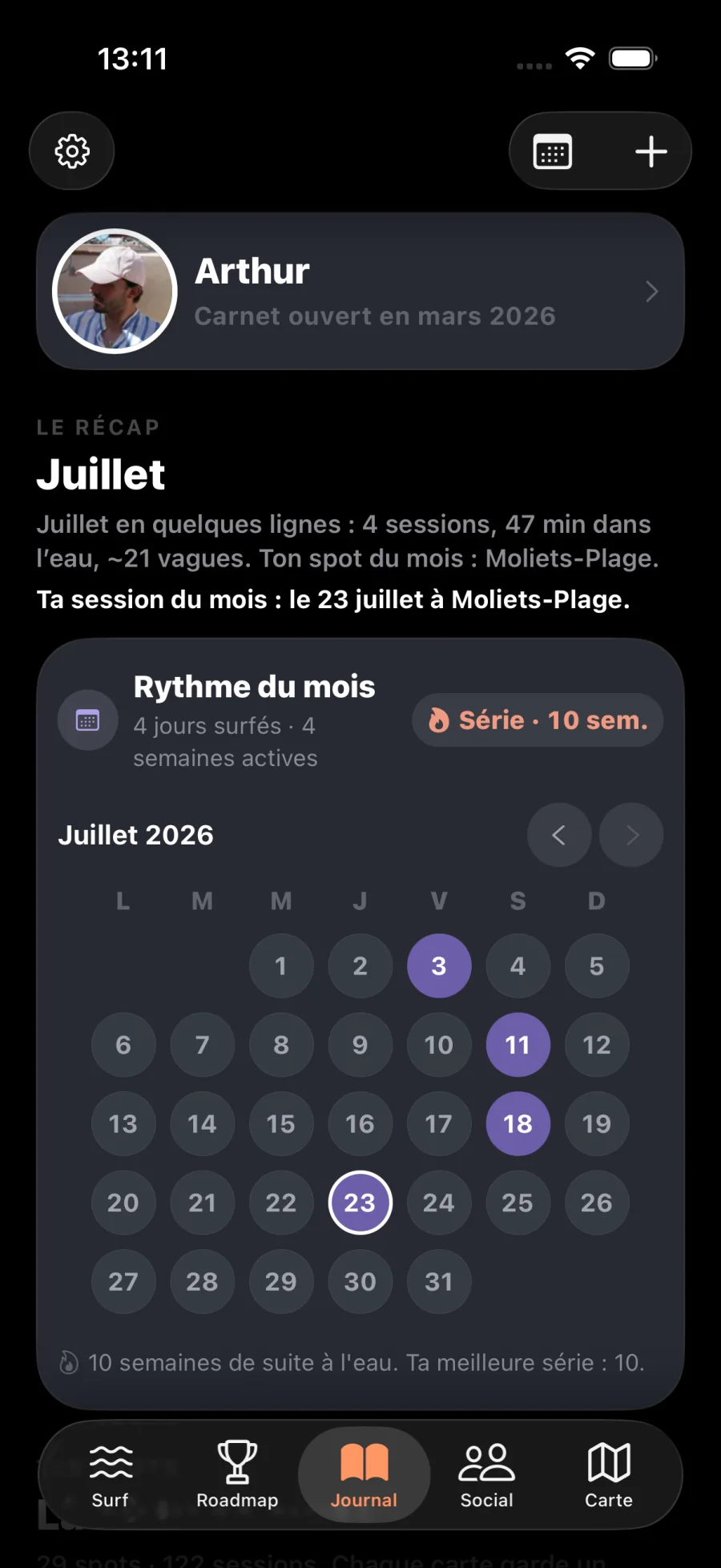This screenshot has width=721, height=1568.
Task: Open the settings gear
Action: click(72, 151)
